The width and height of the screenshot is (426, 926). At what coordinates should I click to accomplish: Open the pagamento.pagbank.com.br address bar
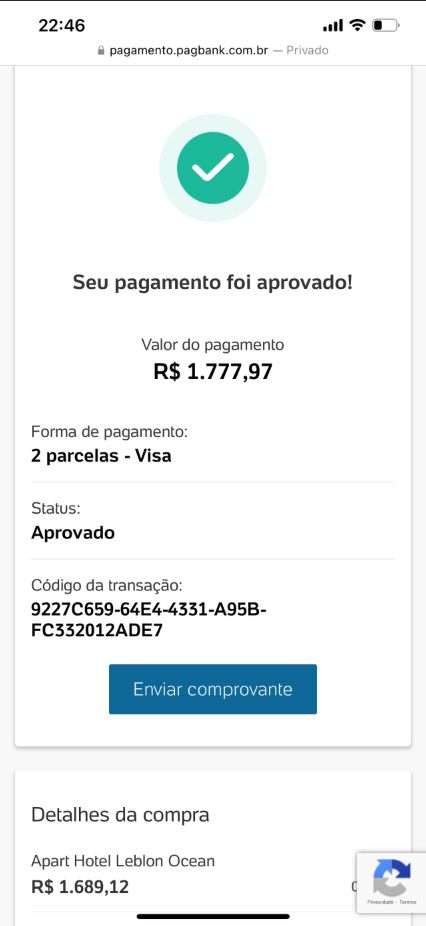click(x=213, y=50)
